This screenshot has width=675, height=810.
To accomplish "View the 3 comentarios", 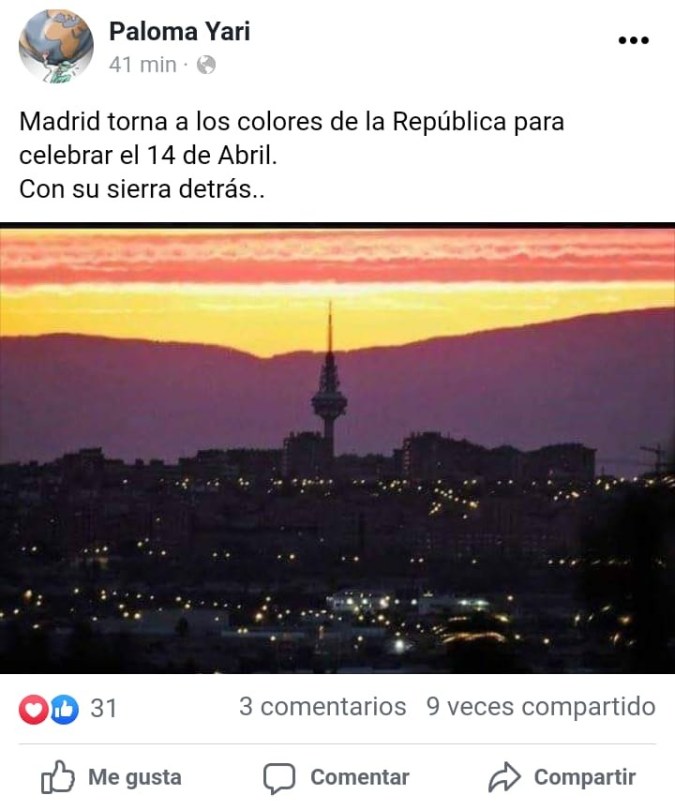I will point(322,707).
